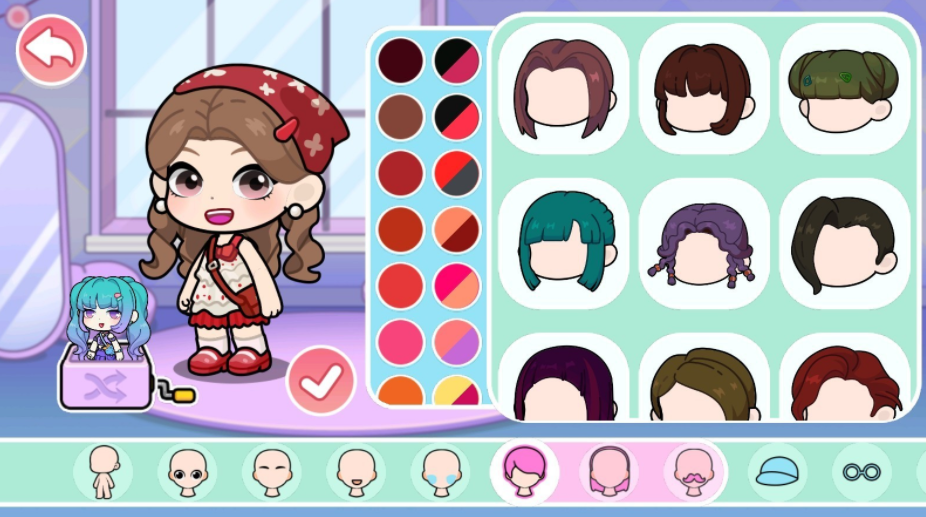The height and width of the screenshot is (517, 926).
Task: Apply the hot pink solid color swatch
Action: click(x=400, y=341)
